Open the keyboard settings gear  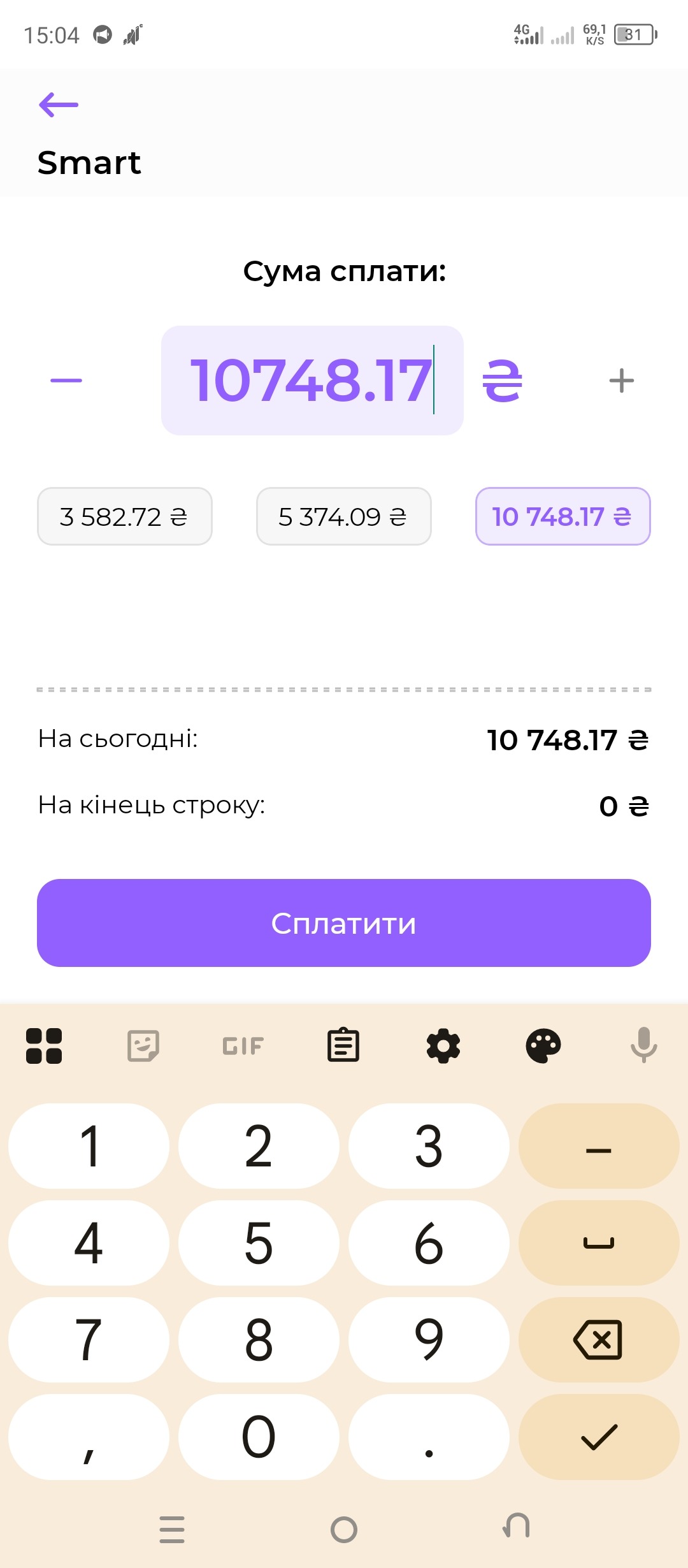click(443, 1046)
